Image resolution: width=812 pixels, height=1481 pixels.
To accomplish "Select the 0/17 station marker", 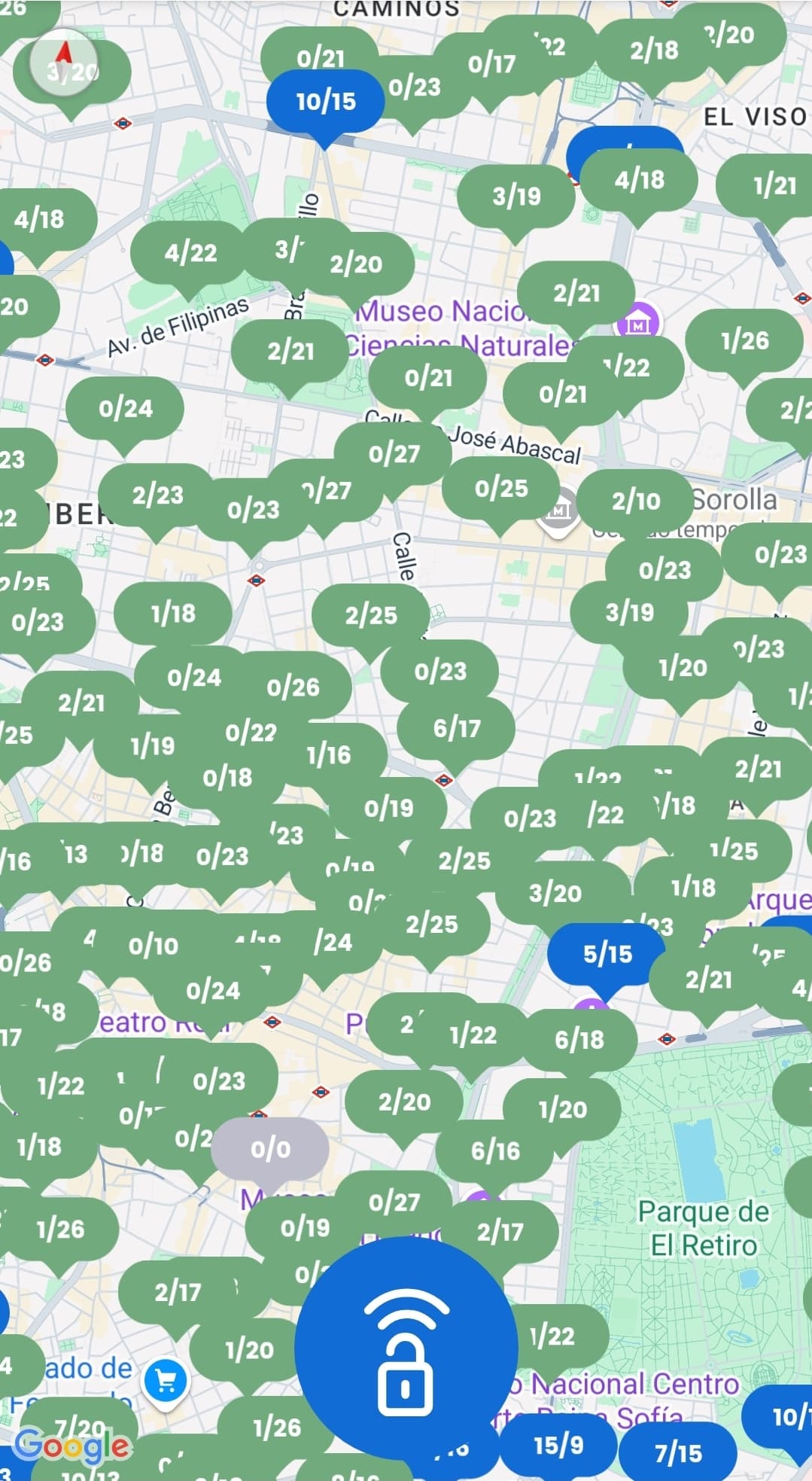I will 491,64.
